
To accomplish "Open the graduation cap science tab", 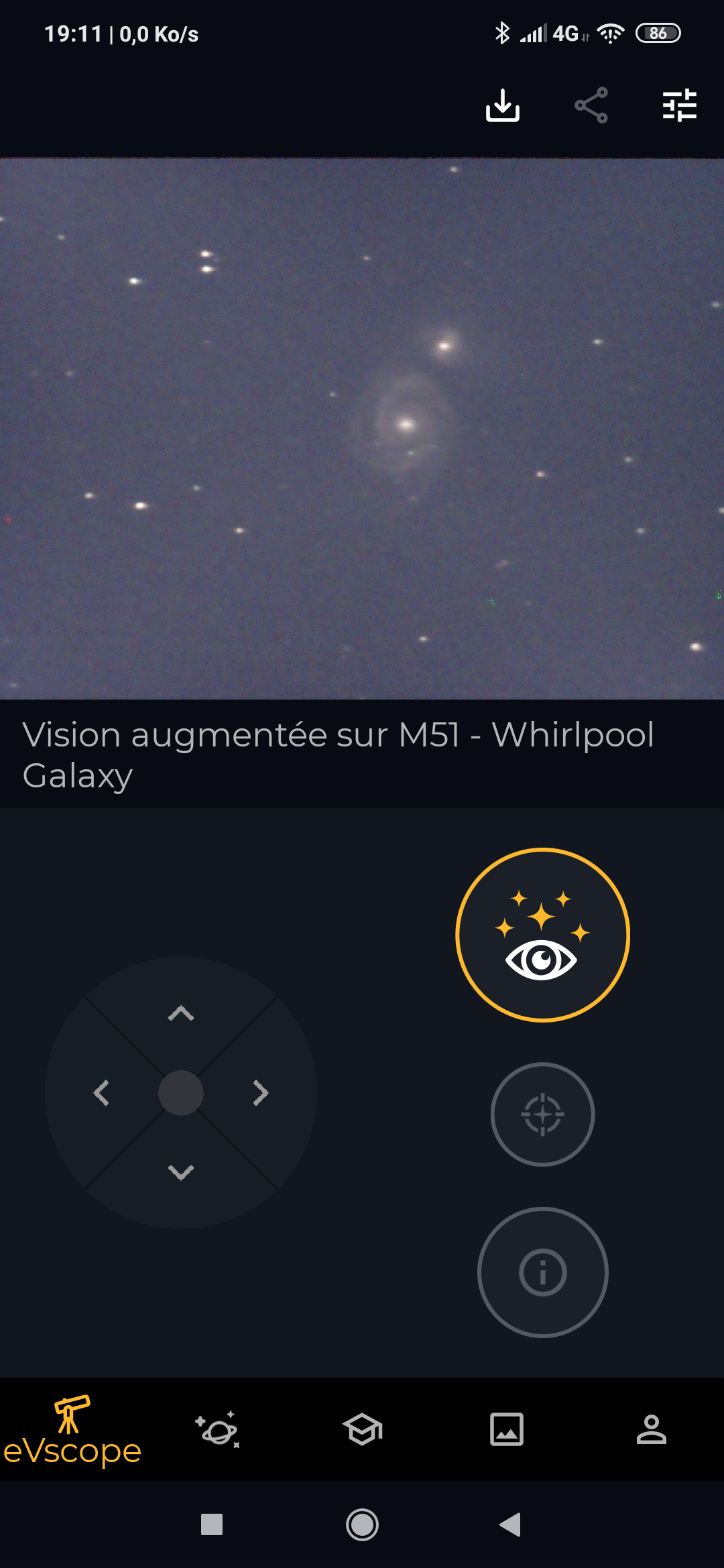I will pos(362,1430).
